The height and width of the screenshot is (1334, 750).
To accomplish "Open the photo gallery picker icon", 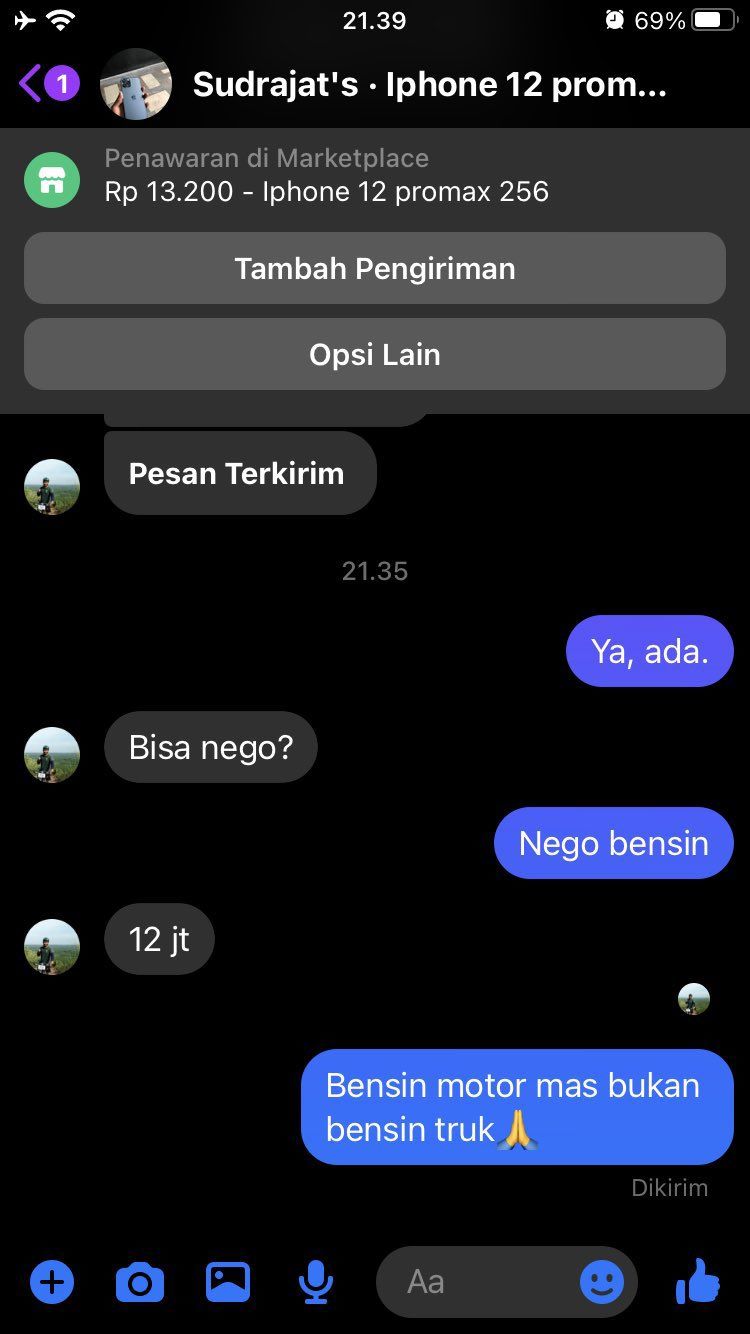I will click(227, 1281).
